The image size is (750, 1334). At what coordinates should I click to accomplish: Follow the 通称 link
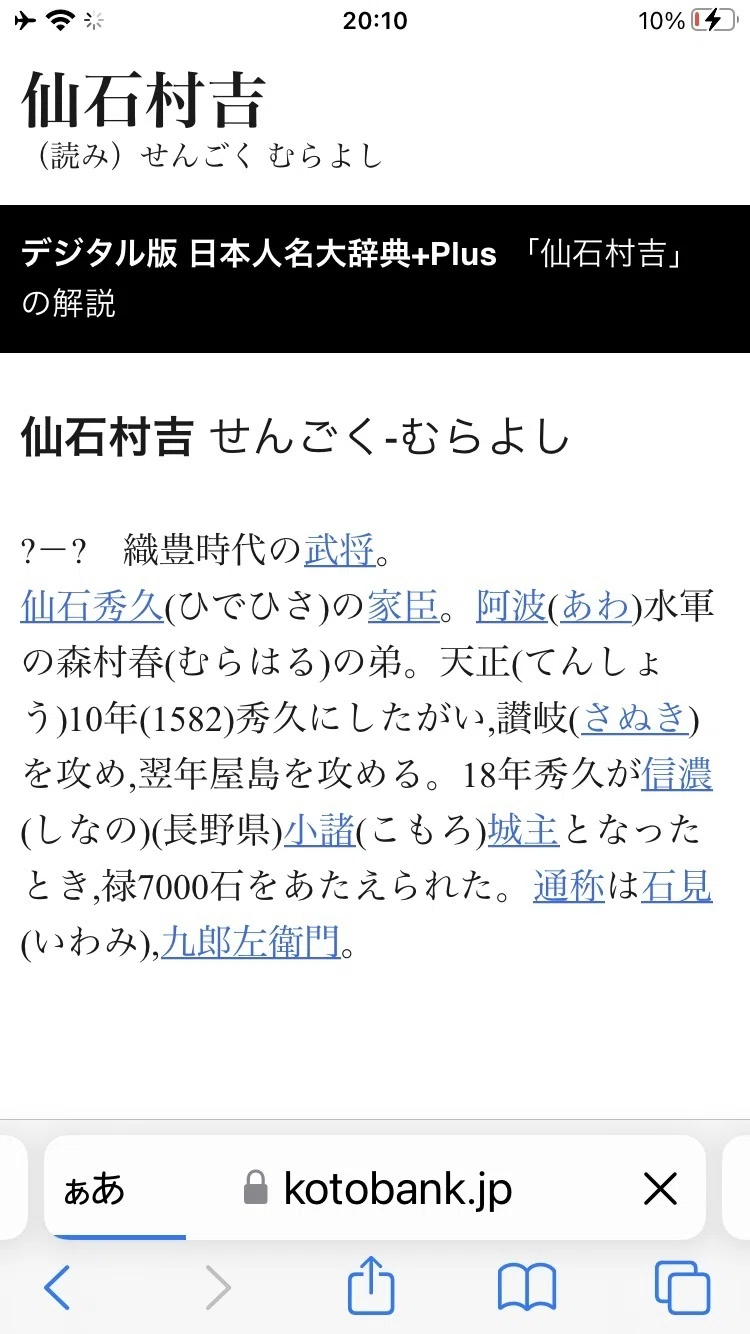568,887
